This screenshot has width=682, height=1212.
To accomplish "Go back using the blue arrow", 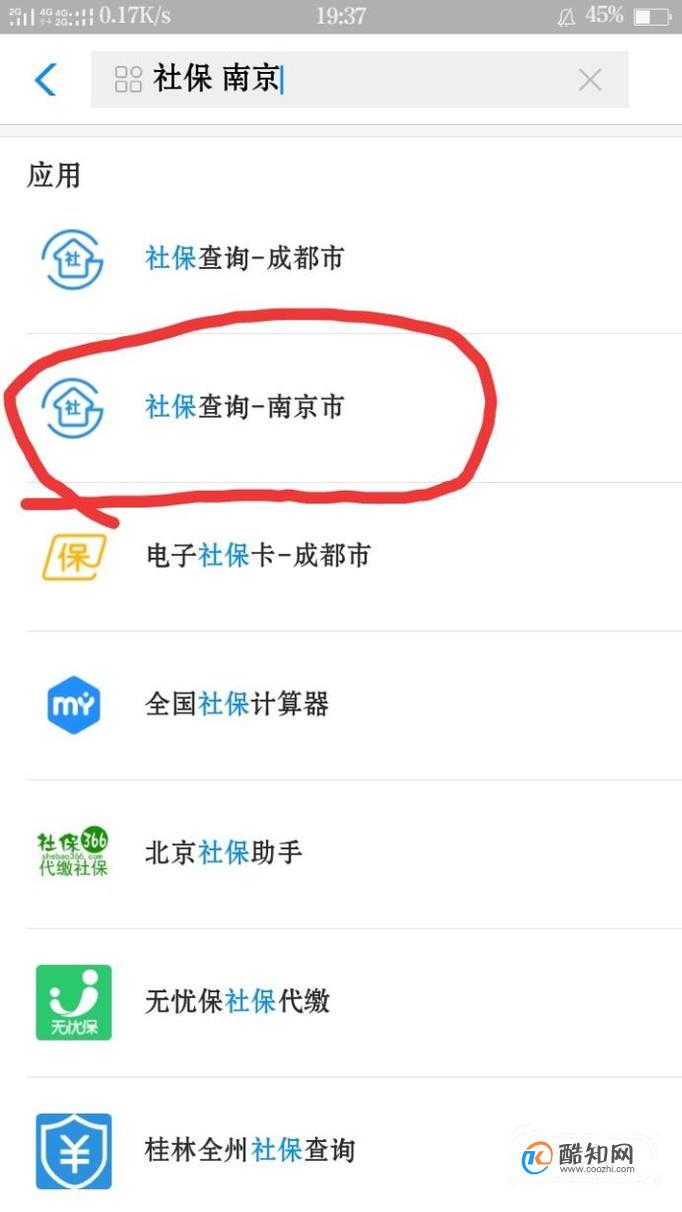I will (x=46, y=80).
